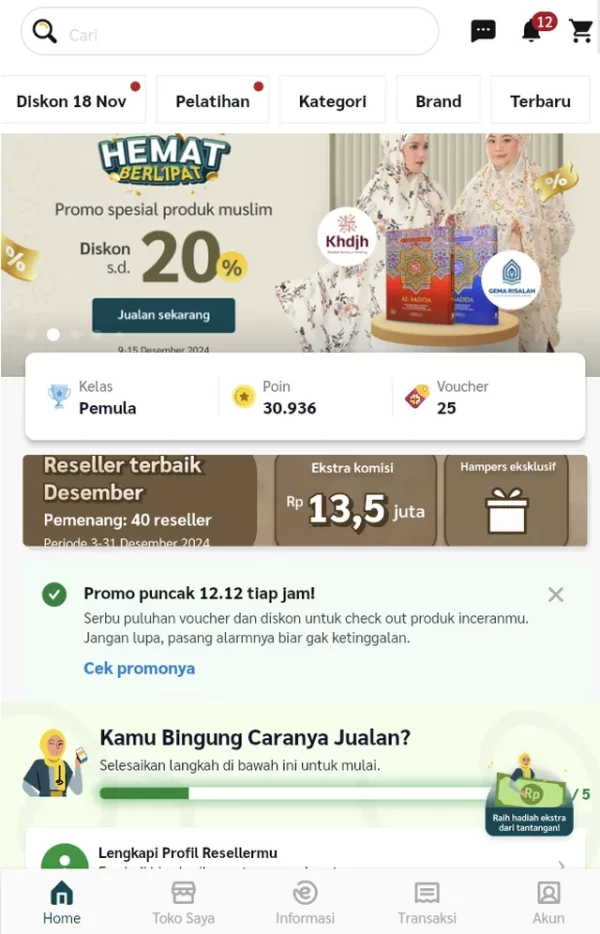Open the chat messages icon
Image resolution: width=600 pixels, height=934 pixels.
click(x=483, y=31)
